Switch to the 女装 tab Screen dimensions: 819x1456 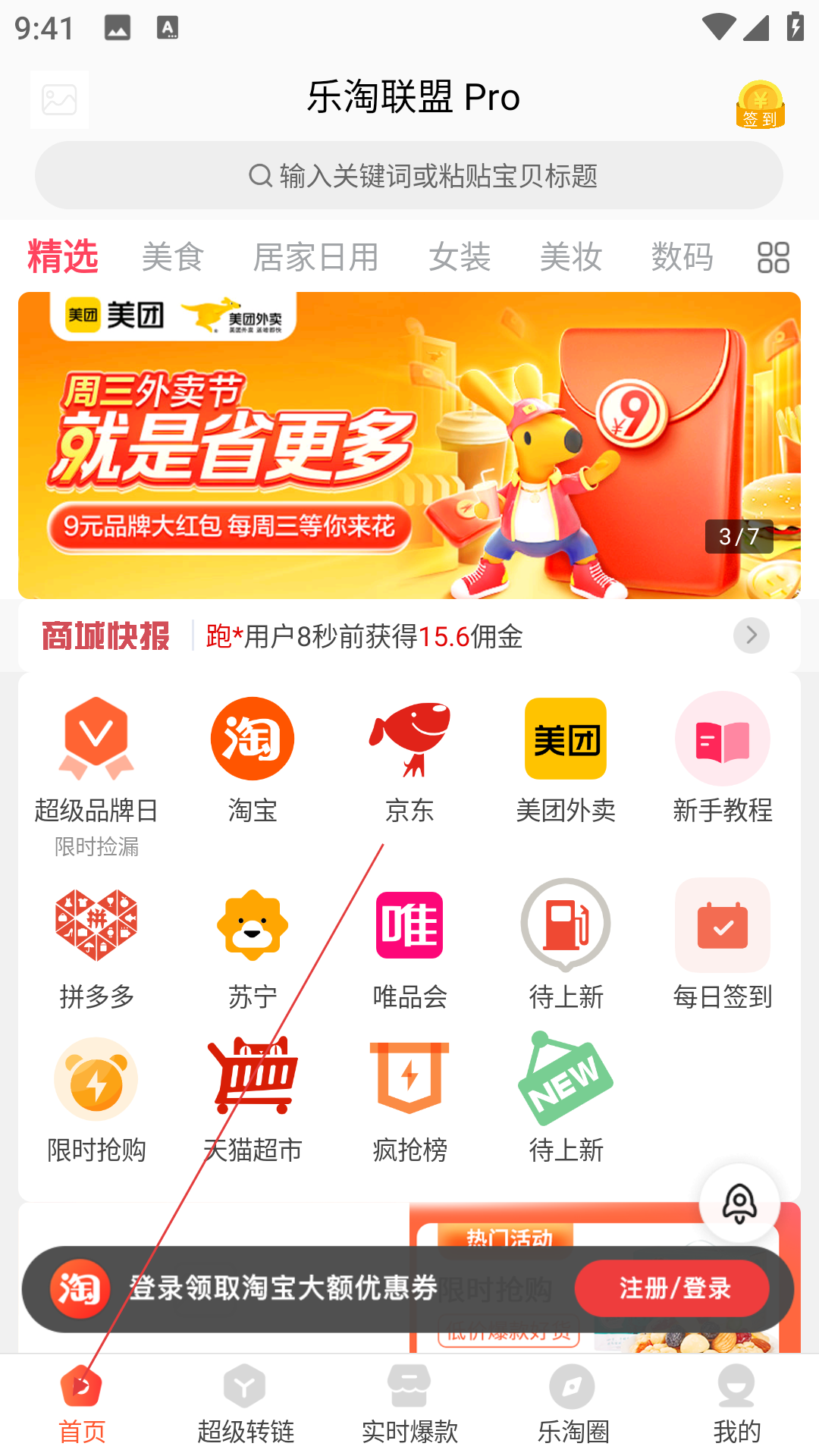(x=460, y=256)
